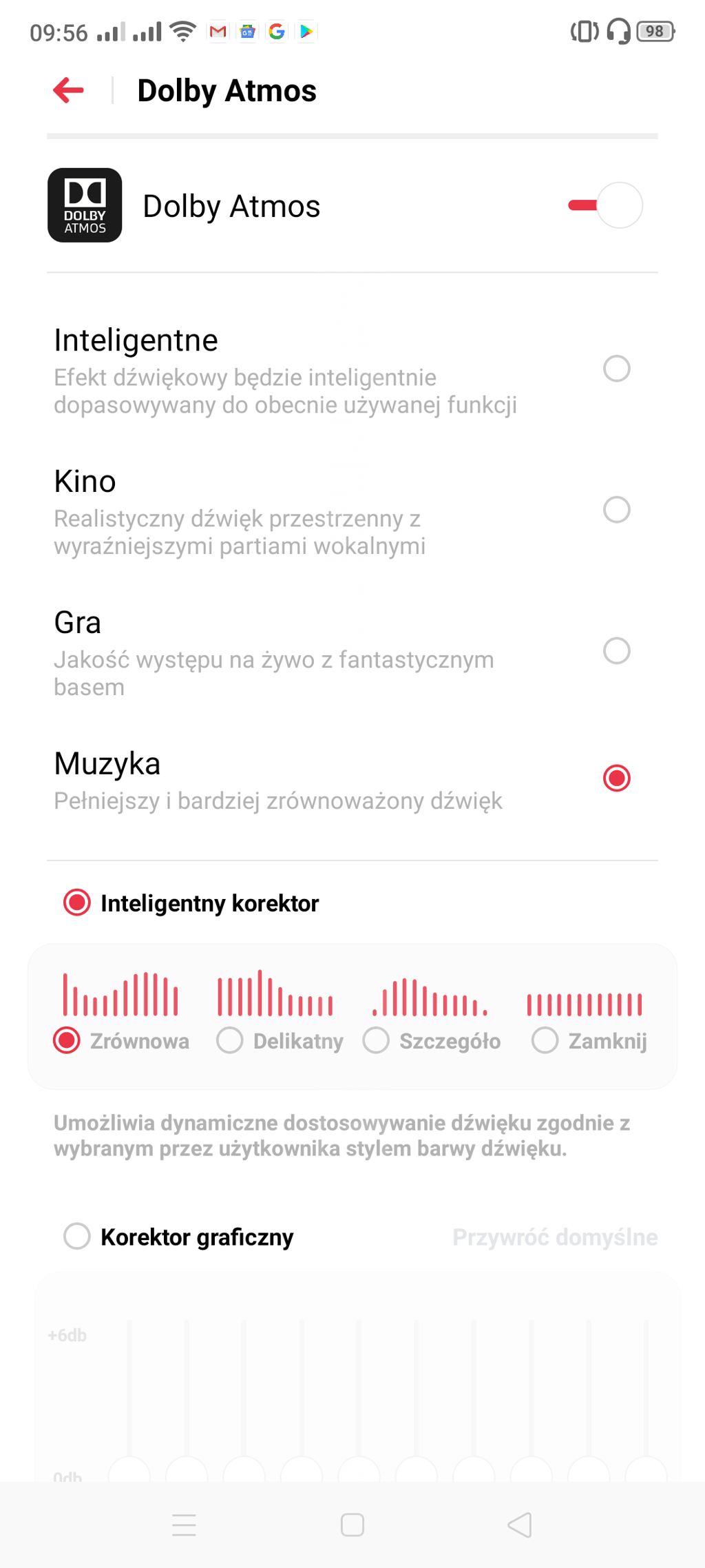Select the Szczegóło equalizer preset
705x1568 pixels.
(x=377, y=1040)
